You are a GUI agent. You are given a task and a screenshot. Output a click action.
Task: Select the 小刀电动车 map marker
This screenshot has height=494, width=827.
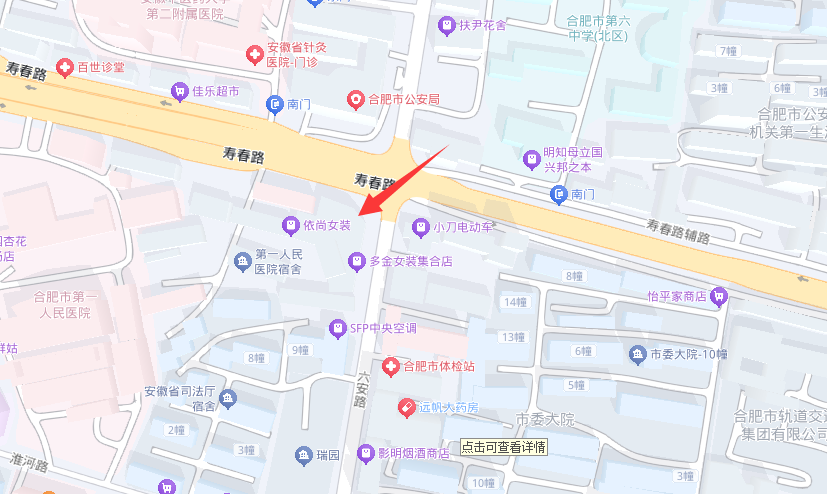[x=421, y=228]
